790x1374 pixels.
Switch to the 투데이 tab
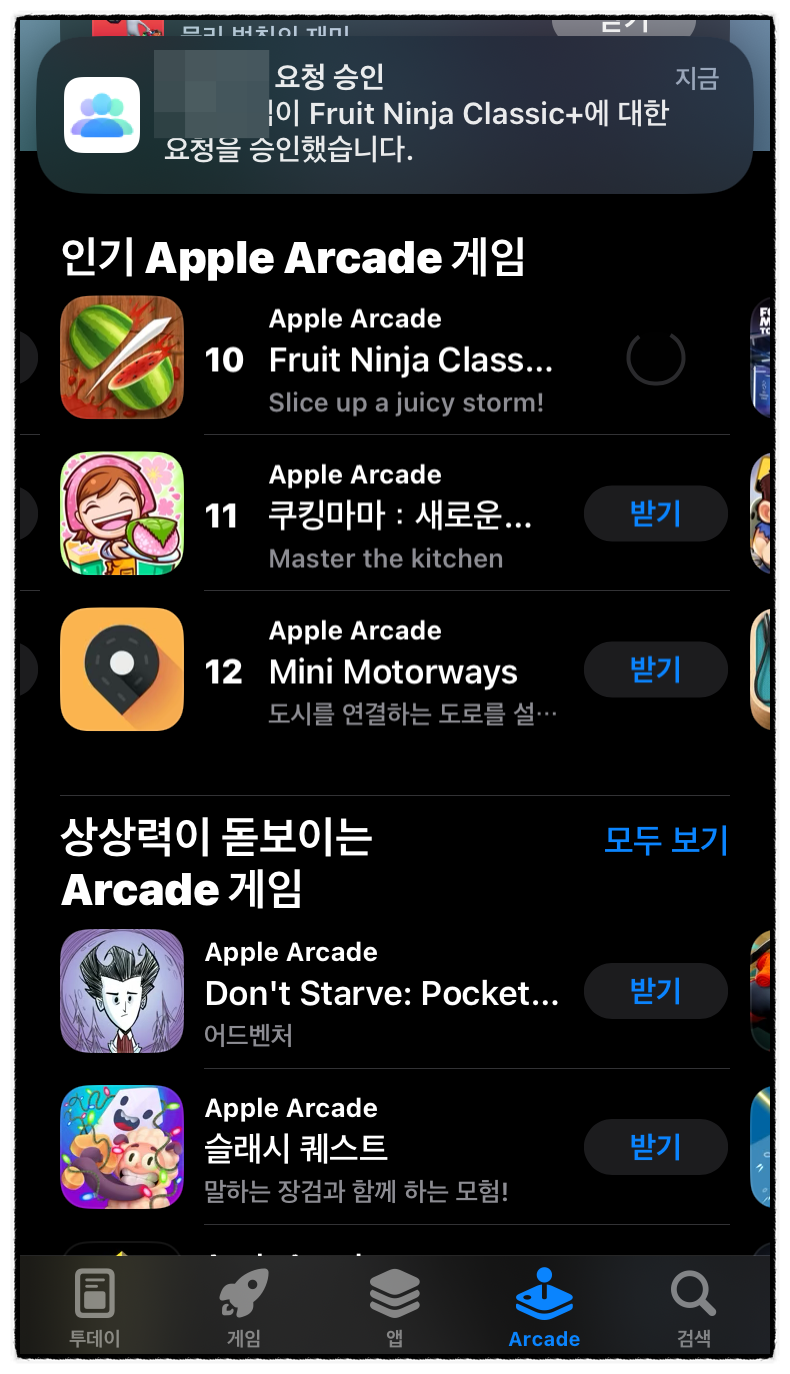(x=95, y=1308)
